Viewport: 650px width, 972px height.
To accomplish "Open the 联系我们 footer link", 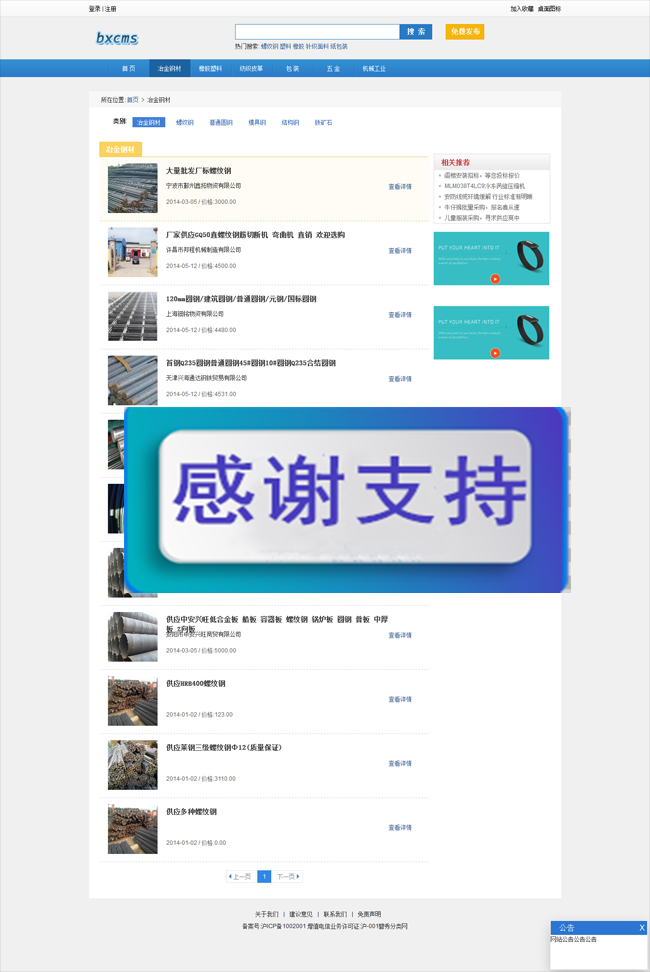I will (335, 914).
